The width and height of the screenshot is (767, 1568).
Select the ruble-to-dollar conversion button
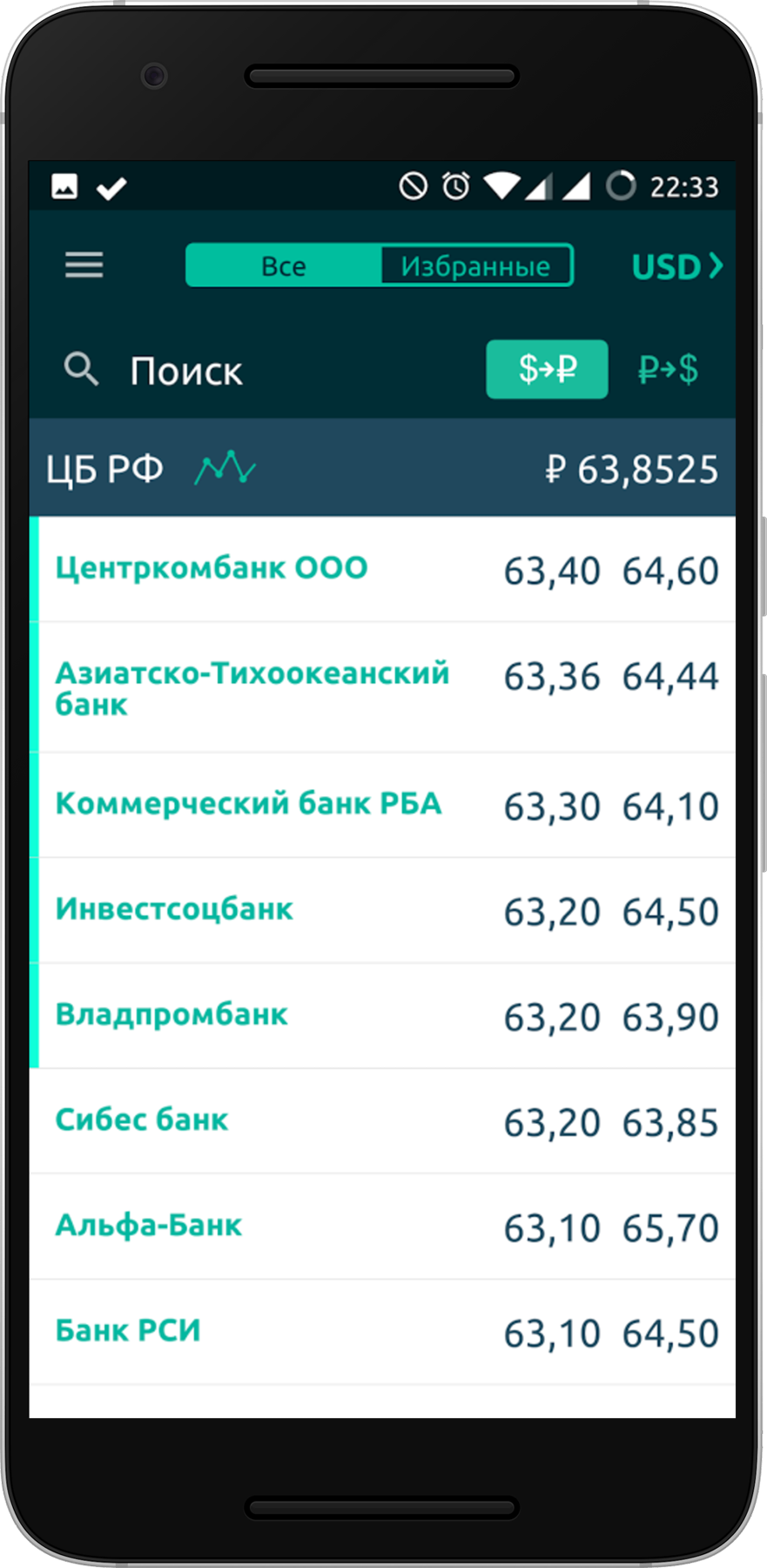coord(668,369)
